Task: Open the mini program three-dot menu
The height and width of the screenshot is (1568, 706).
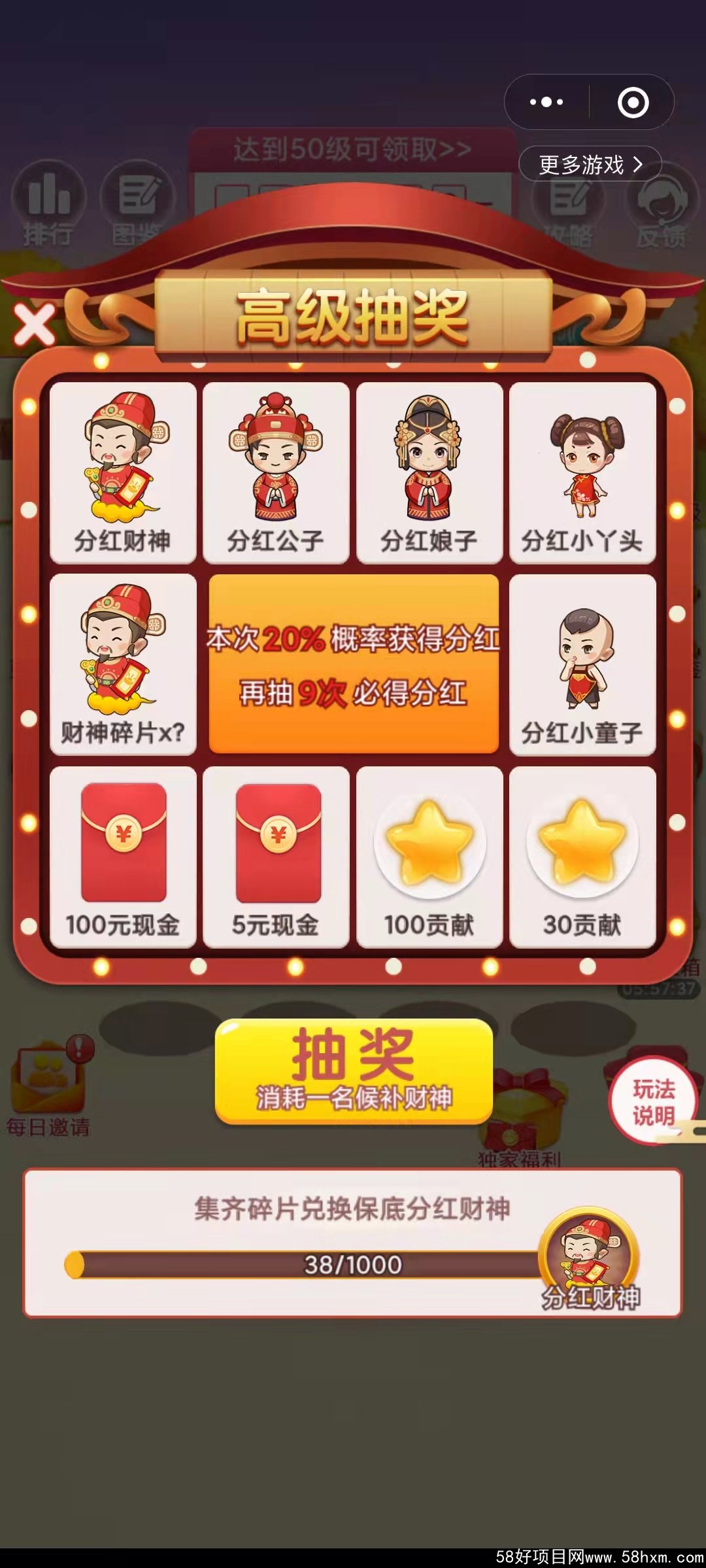Action: point(546,103)
